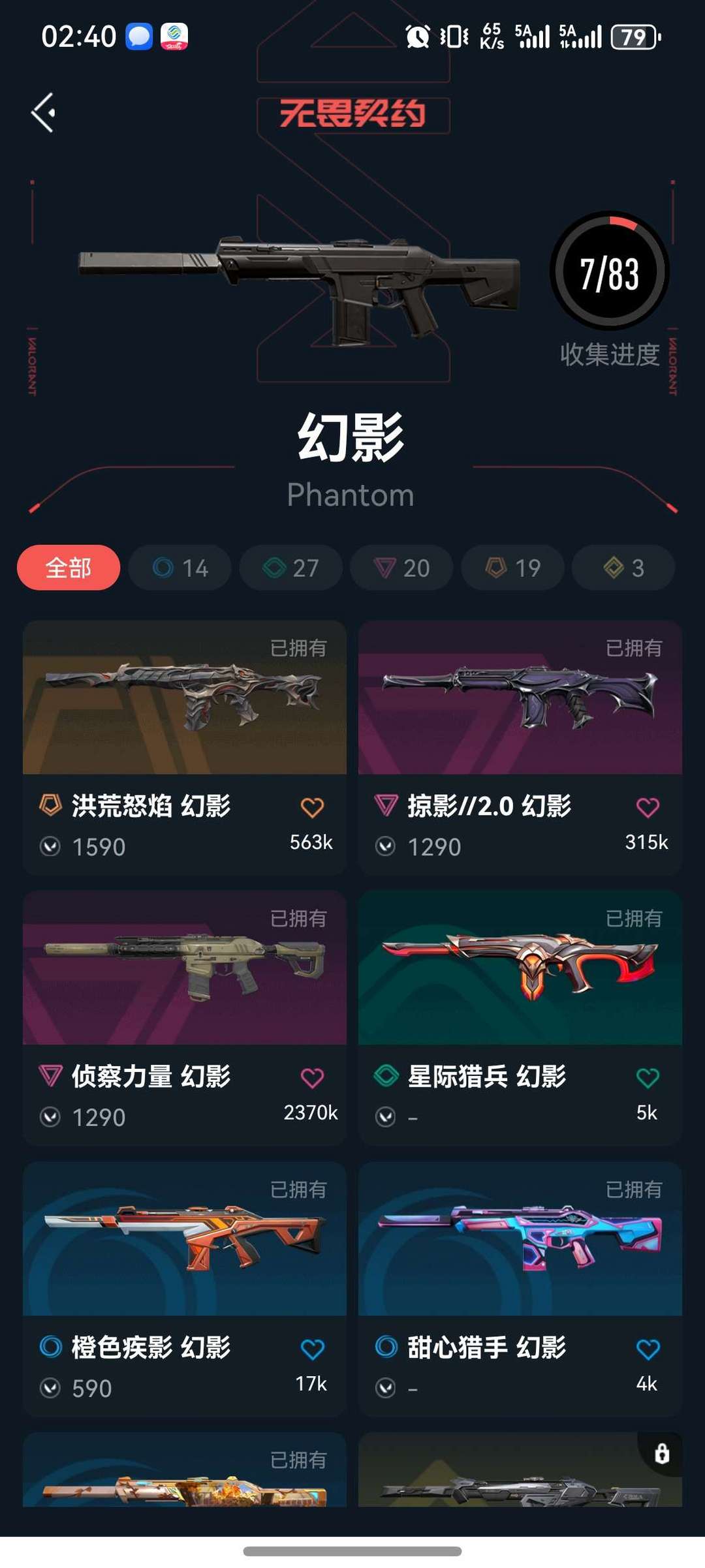Select the blue rarity filter showing 14
Image resolution: width=705 pixels, height=1568 pixels.
pos(180,567)
